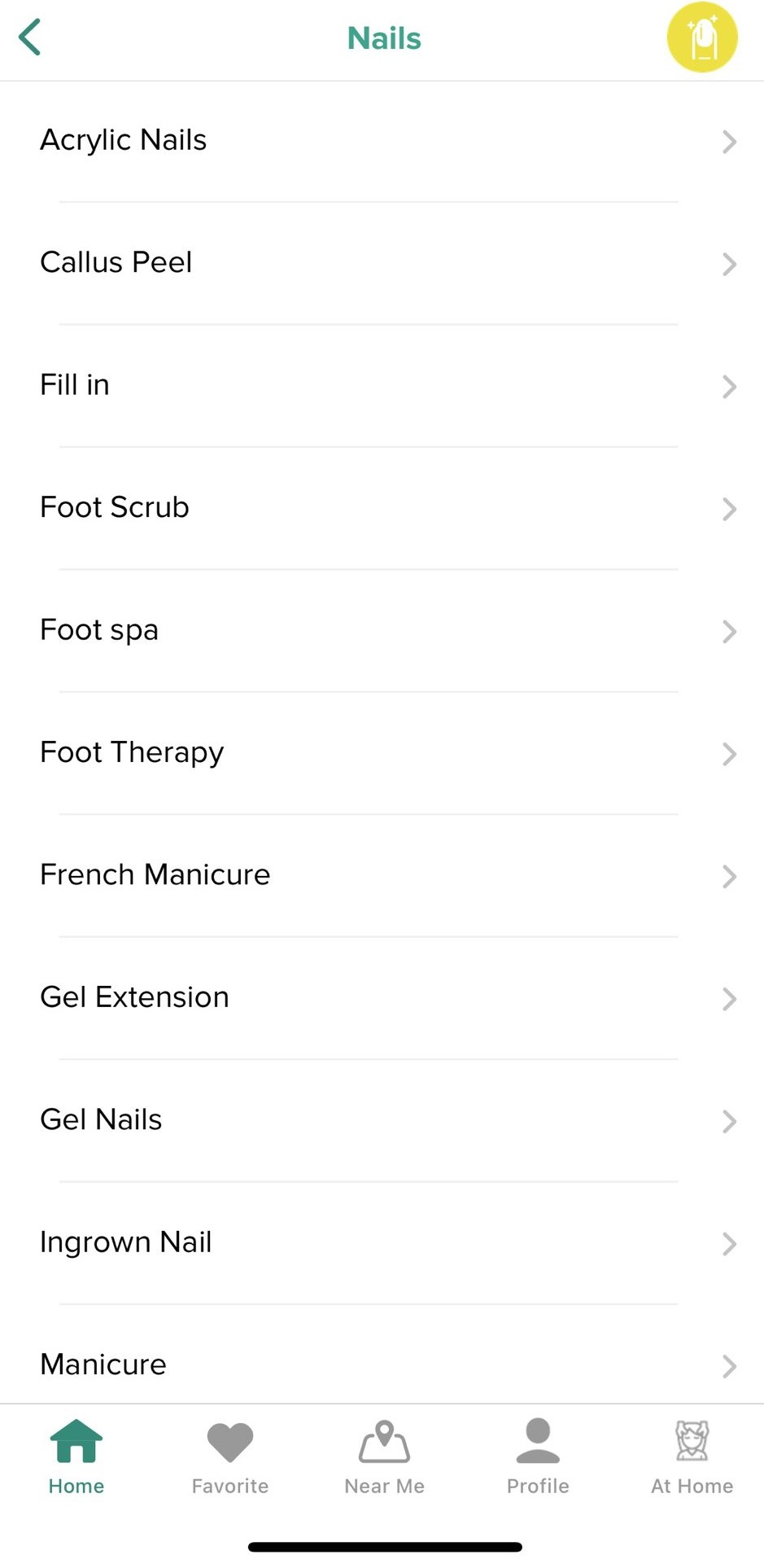Select Ingrown Nail
The height and width of the screenshot is (1568, 764).
(382, 1243)
